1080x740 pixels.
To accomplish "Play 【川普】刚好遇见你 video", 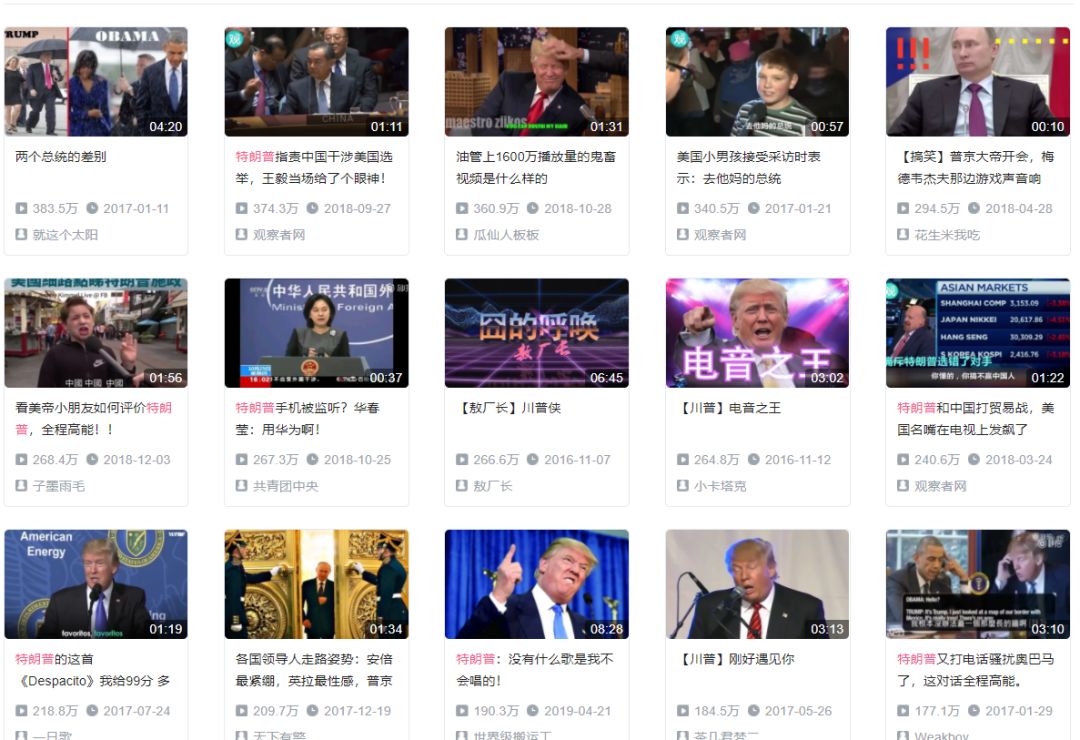I will tap(757, 584).
